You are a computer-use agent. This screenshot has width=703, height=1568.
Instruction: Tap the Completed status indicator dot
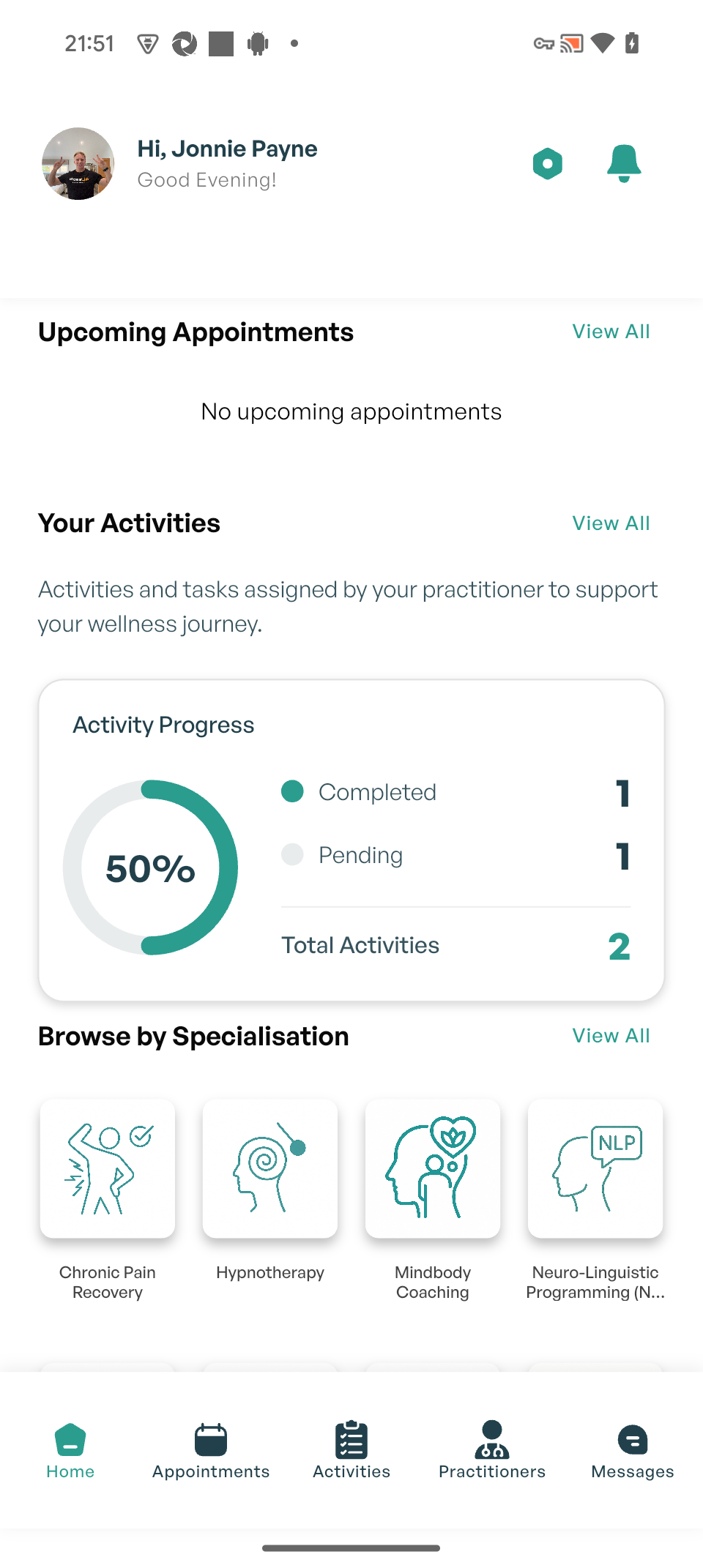292,791
